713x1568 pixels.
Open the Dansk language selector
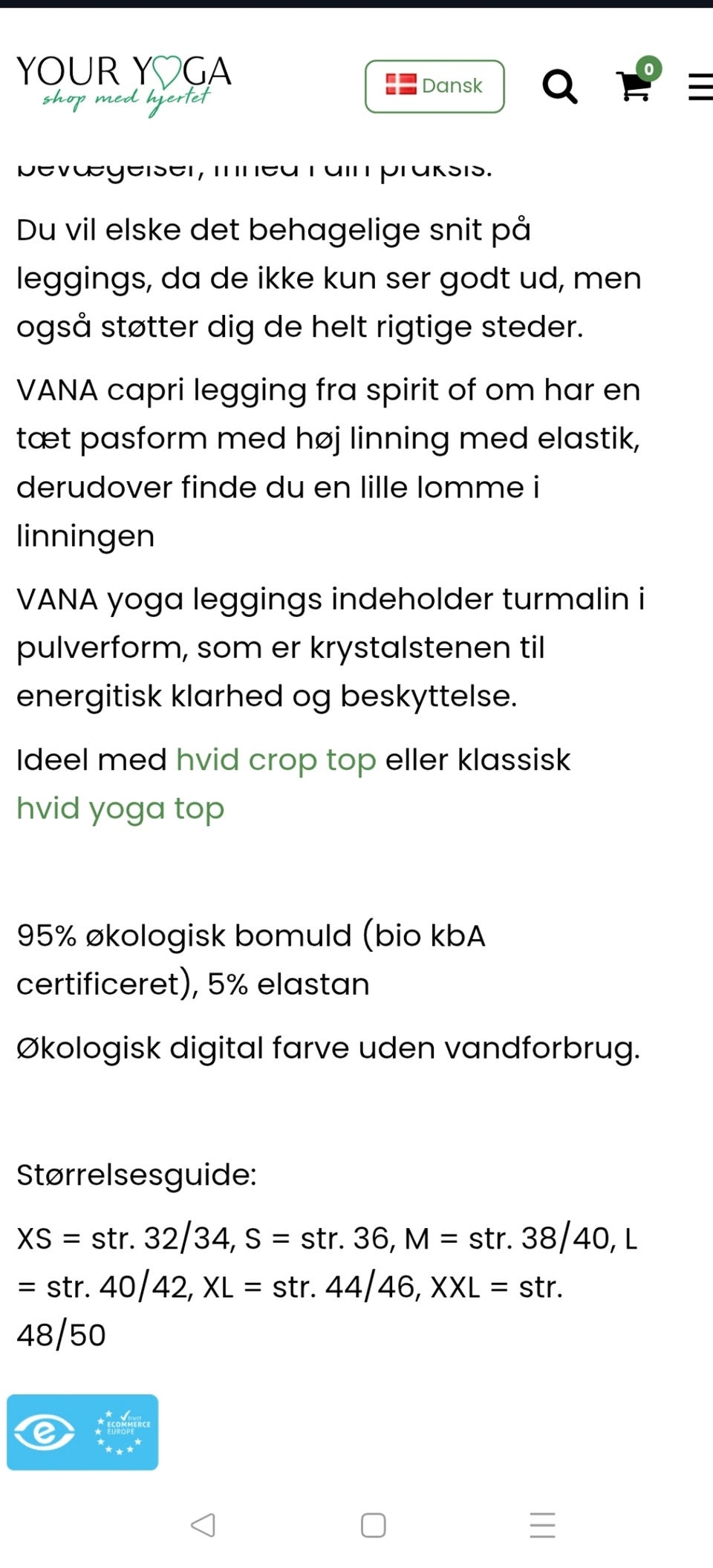(x=434, y=86)
